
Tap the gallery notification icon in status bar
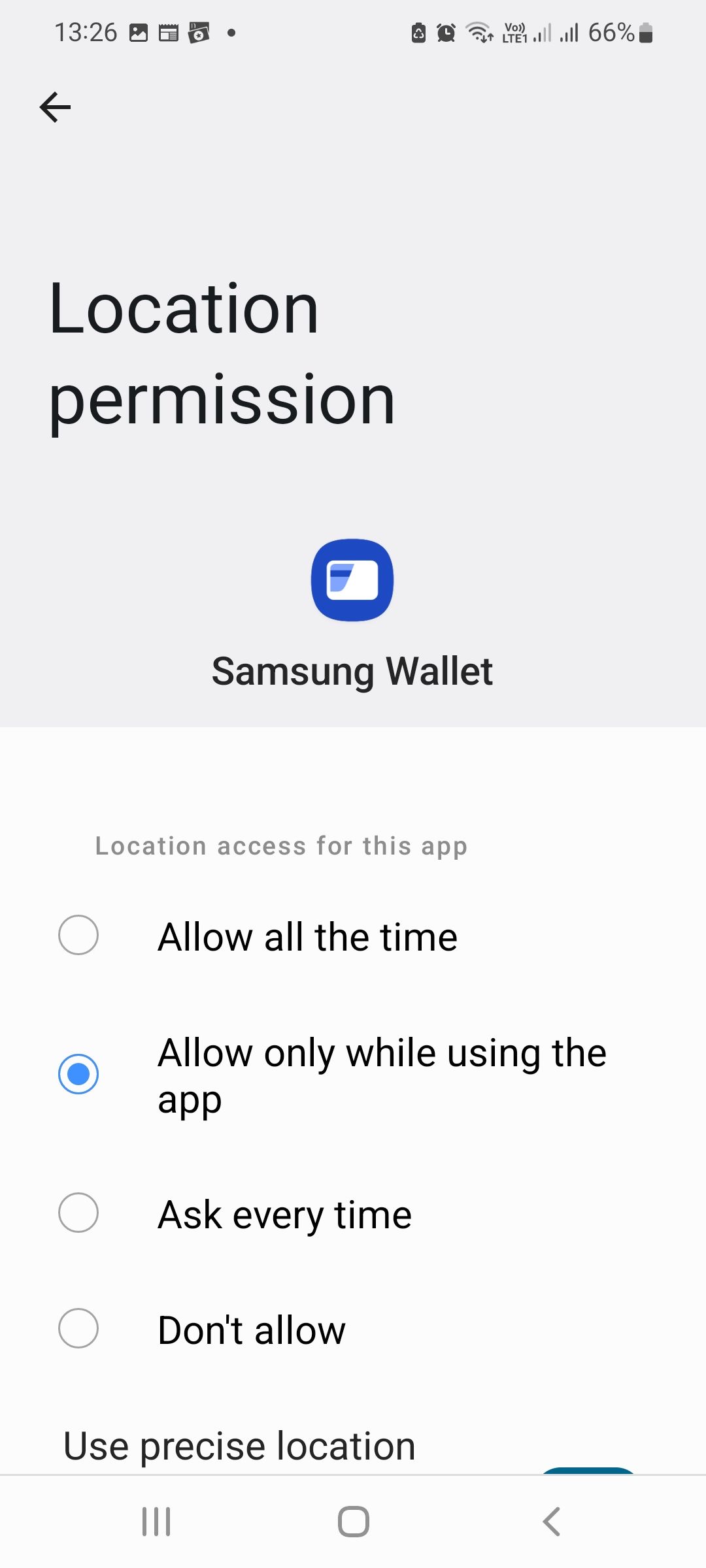[139, 32]
